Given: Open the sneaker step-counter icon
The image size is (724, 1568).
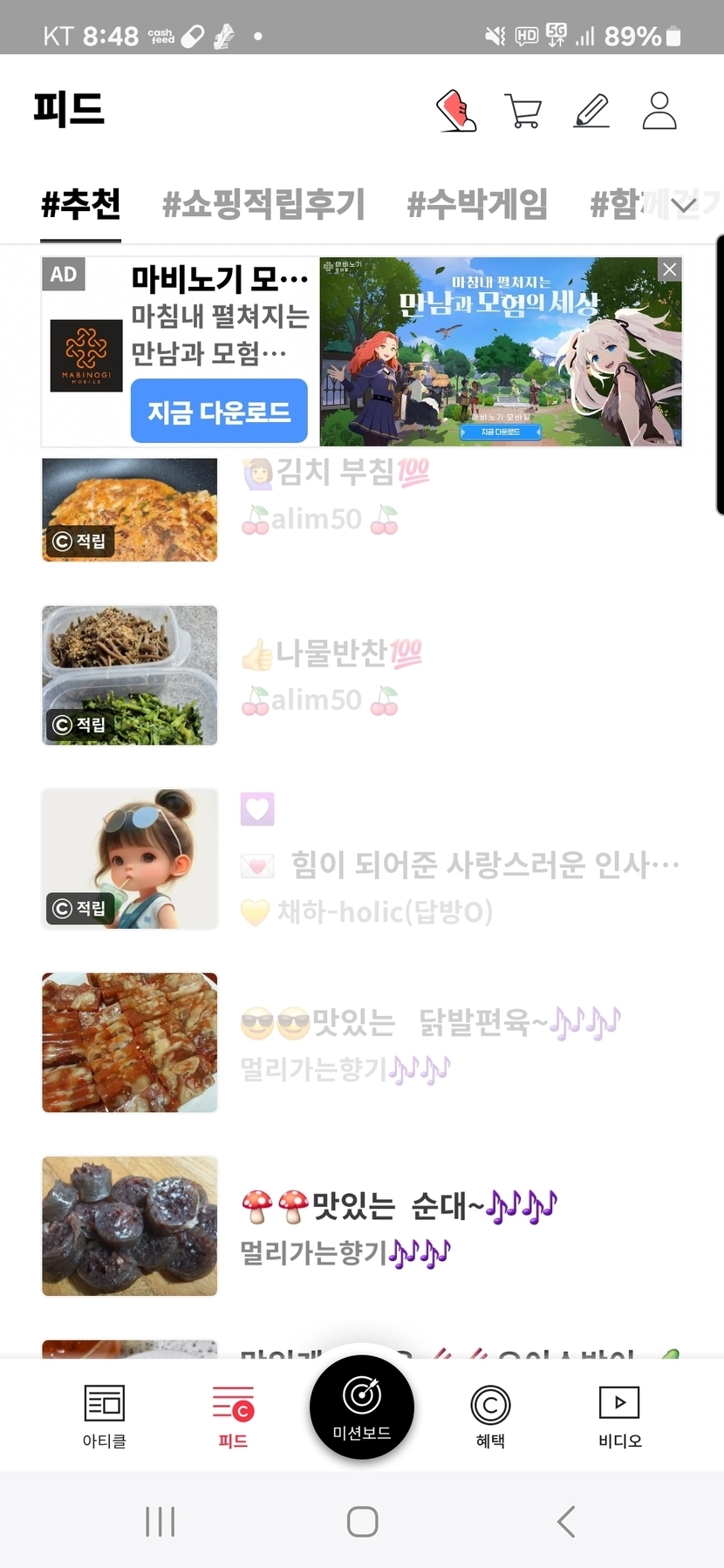Looking at the screenshot, I should [456, 112].
